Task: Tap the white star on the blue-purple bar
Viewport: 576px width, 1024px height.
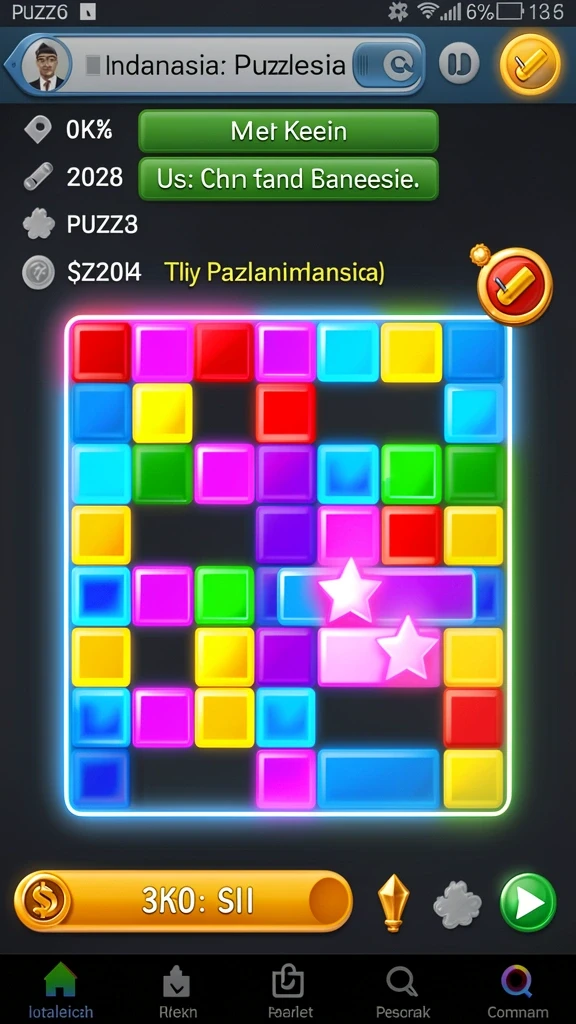Action: (x=349, y=590)
